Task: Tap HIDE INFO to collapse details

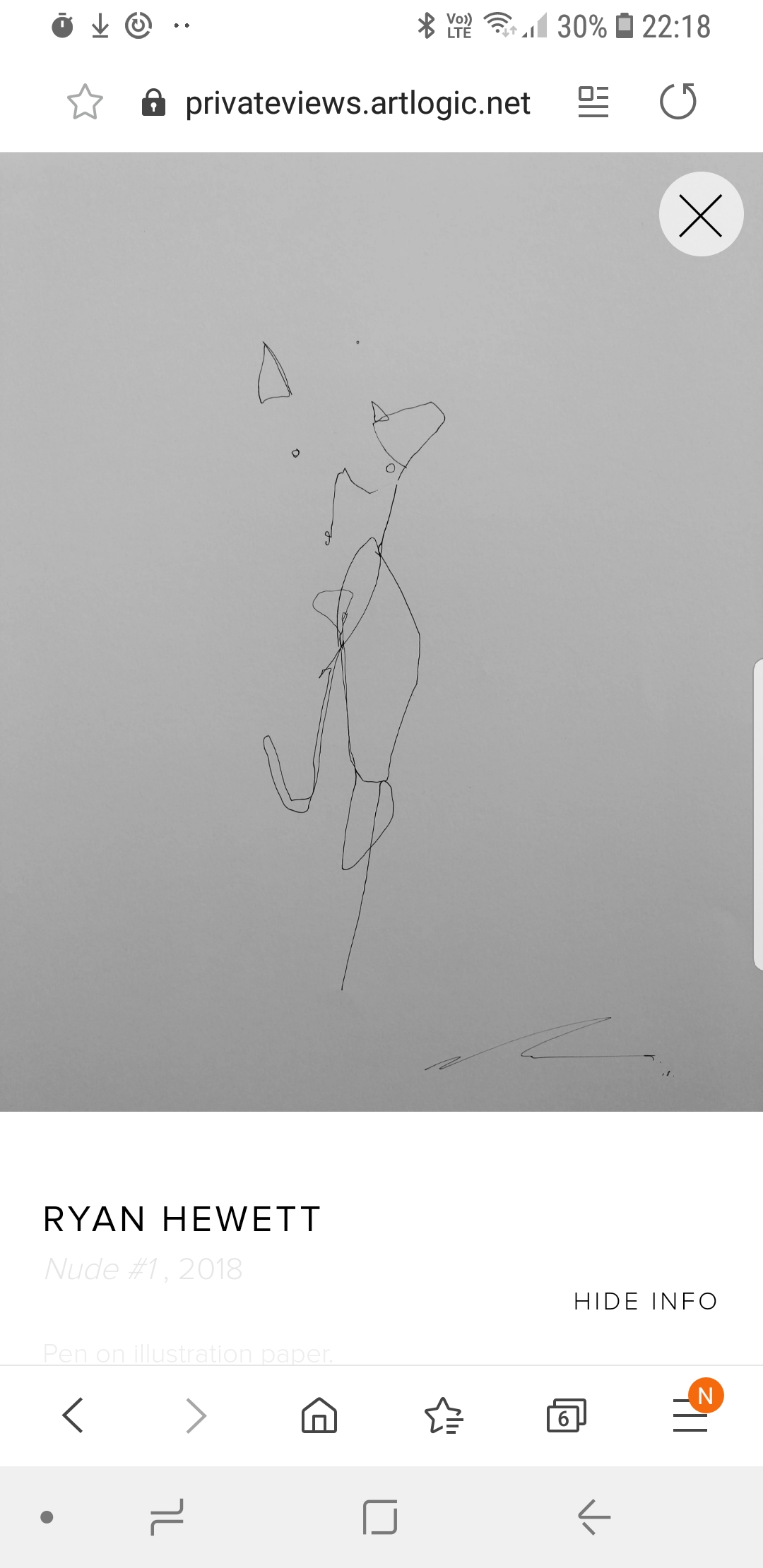Action: pyautogui.click(x=646, y=1301)
